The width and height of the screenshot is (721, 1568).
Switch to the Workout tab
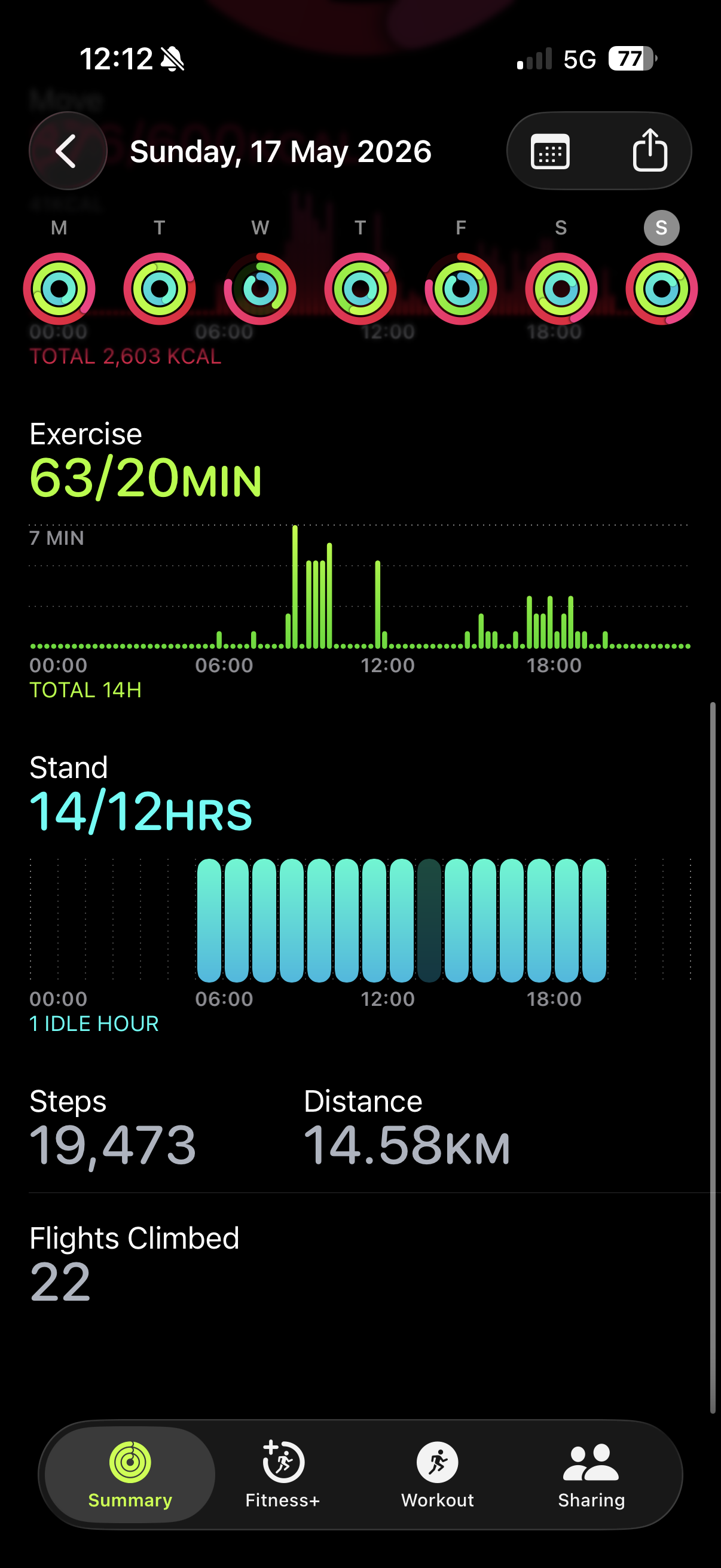coord(438,1474)
